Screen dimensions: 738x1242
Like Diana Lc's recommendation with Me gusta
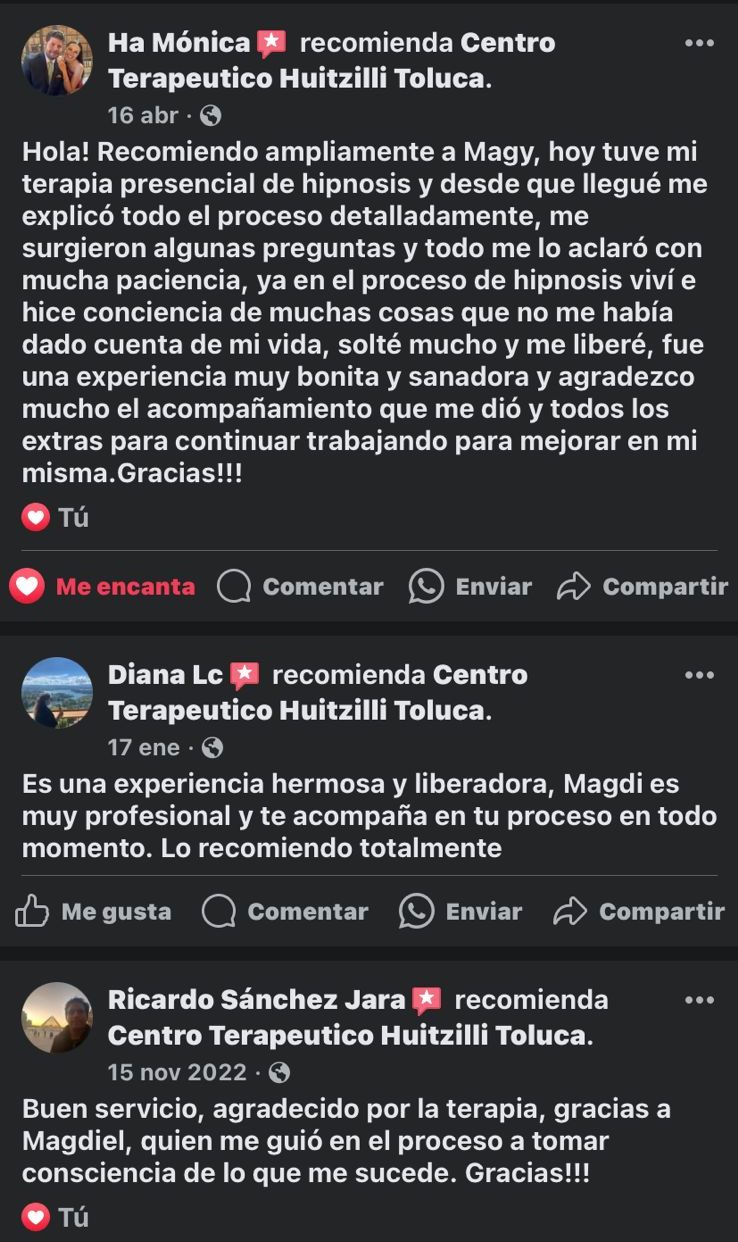pyautogui.click(x=94, y=911)
